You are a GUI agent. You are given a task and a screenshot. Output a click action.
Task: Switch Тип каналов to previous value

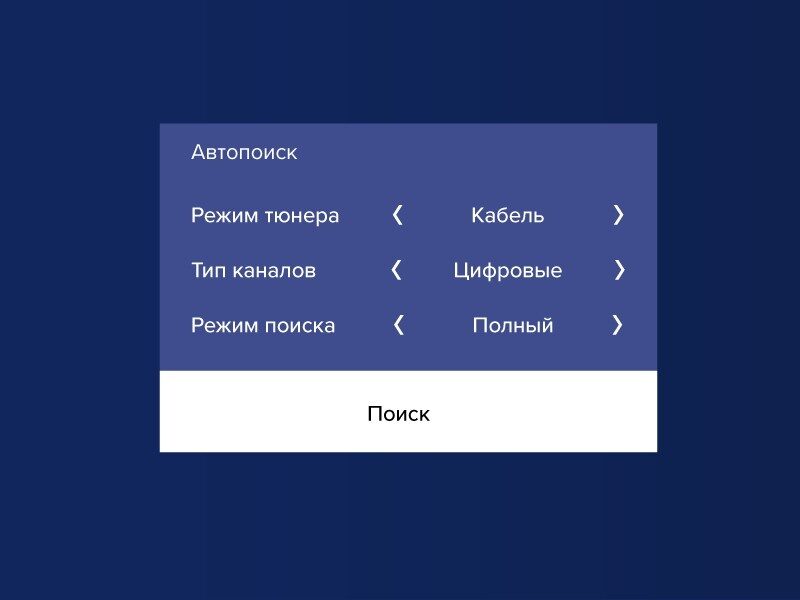pos(397,270)
